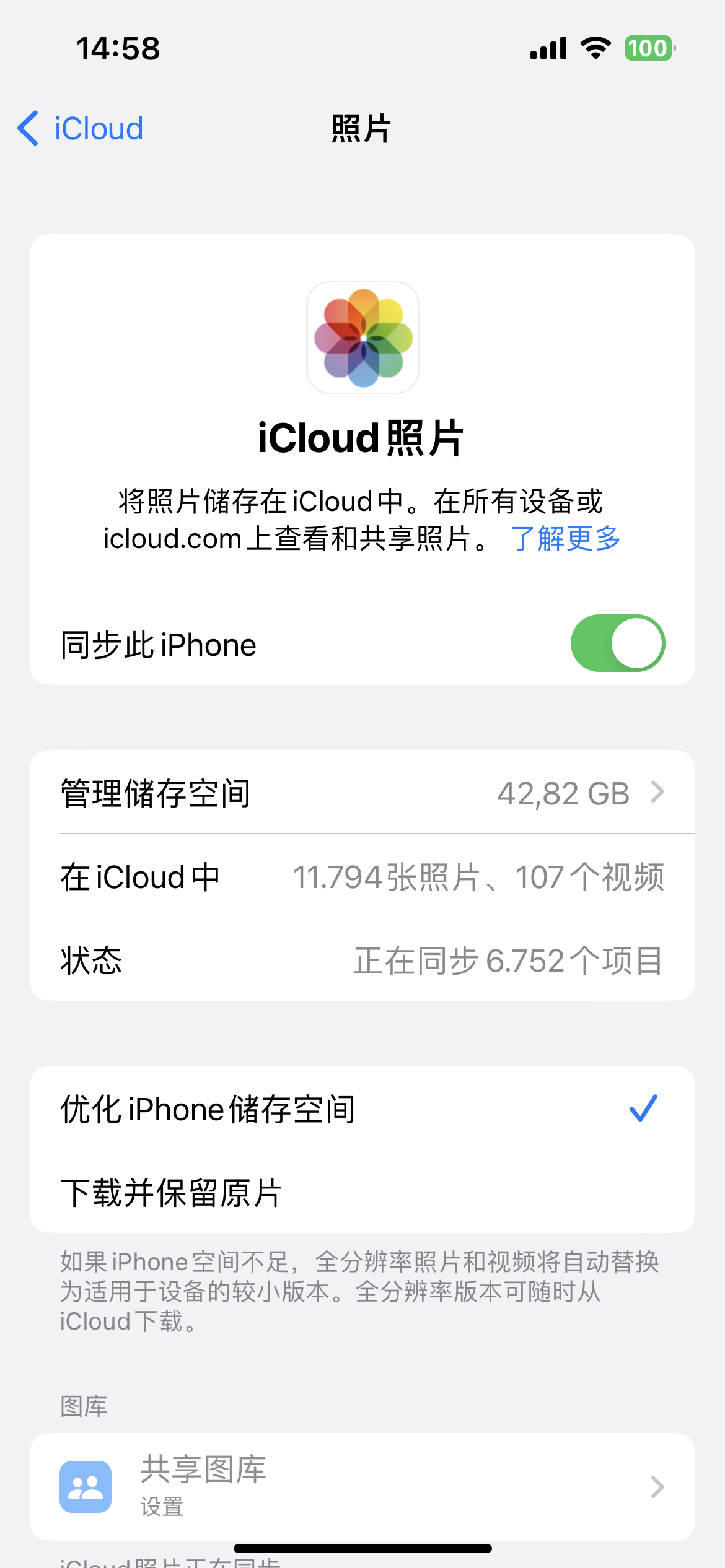
Task: Open 共享图库 settings row
Action: (362, 1486)
